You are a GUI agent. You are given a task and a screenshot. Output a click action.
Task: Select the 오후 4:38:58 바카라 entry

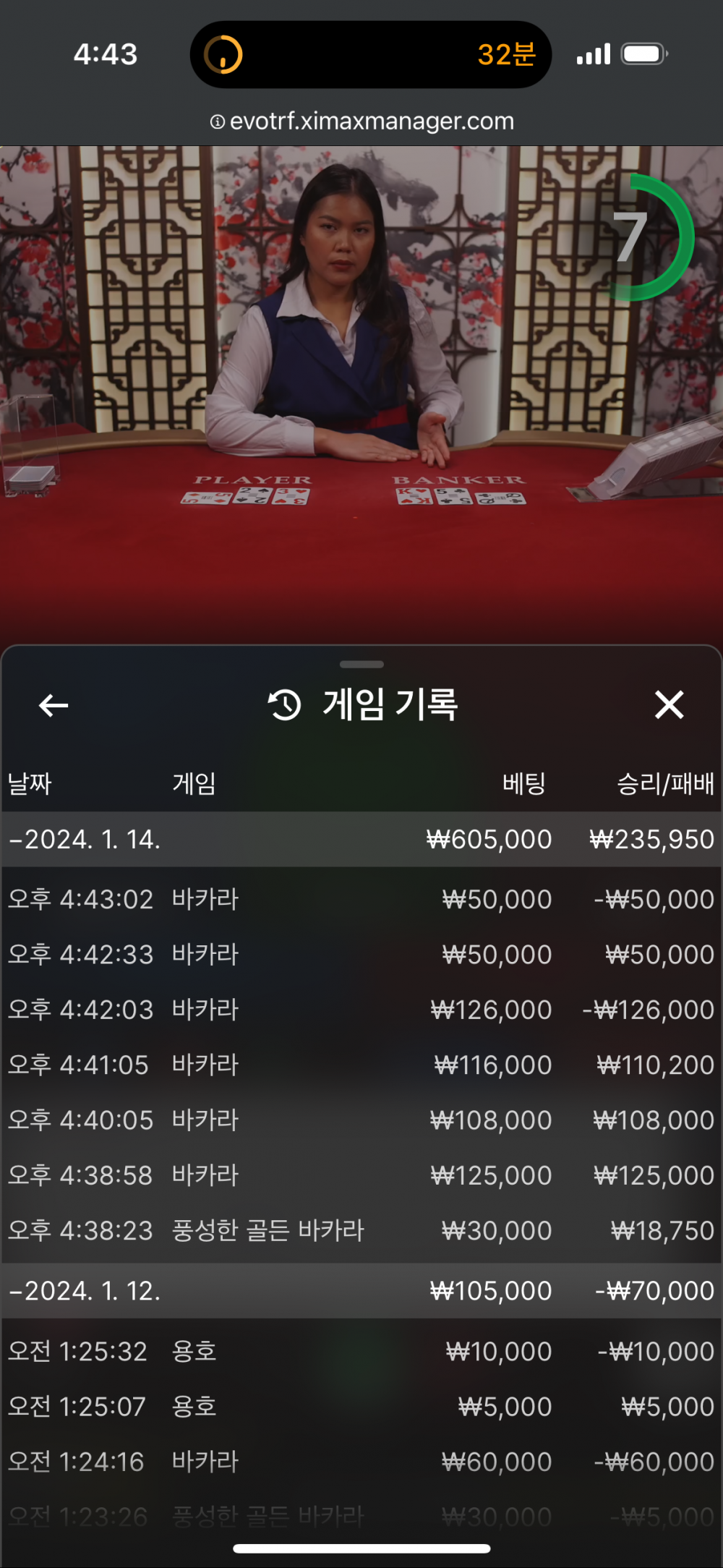360,1175
